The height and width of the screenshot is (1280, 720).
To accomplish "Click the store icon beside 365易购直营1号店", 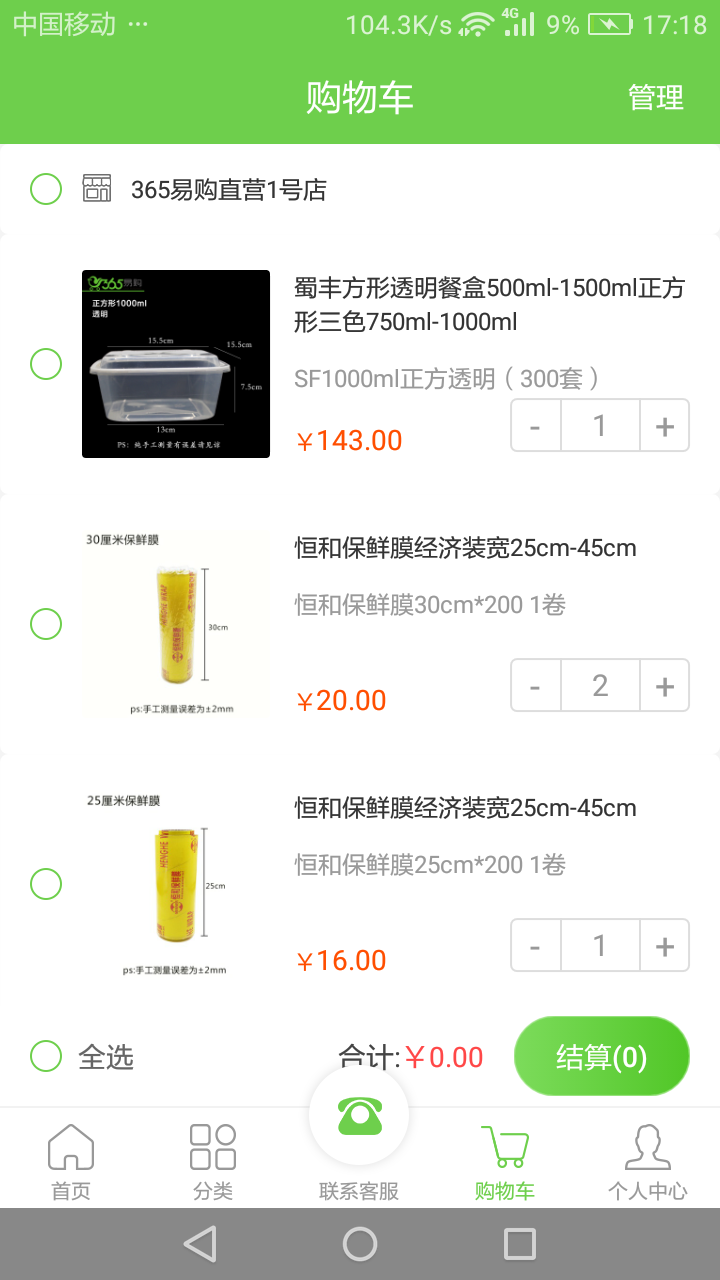I will pyautogui.click(x=95, y=187).
